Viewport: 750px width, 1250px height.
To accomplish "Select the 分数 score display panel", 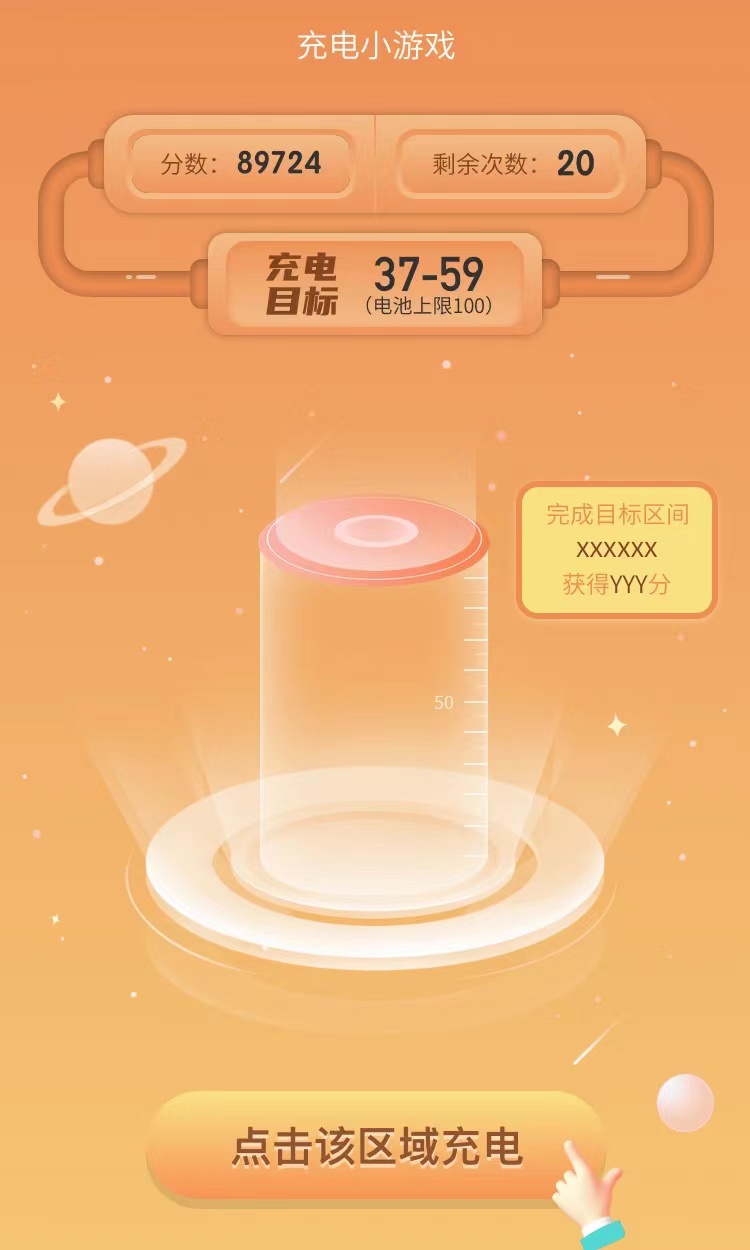I will pyautogui.click(x=243, y=163).
